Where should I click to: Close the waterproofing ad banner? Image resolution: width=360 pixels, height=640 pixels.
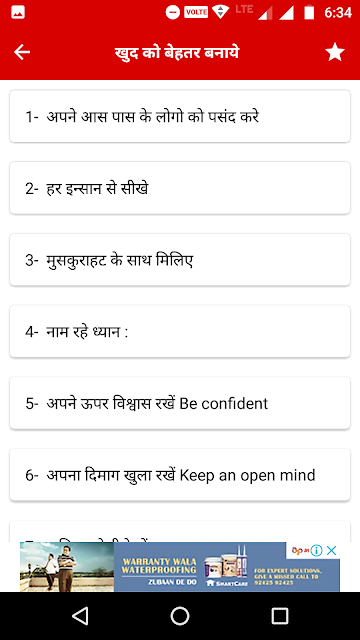coord(332,551)
